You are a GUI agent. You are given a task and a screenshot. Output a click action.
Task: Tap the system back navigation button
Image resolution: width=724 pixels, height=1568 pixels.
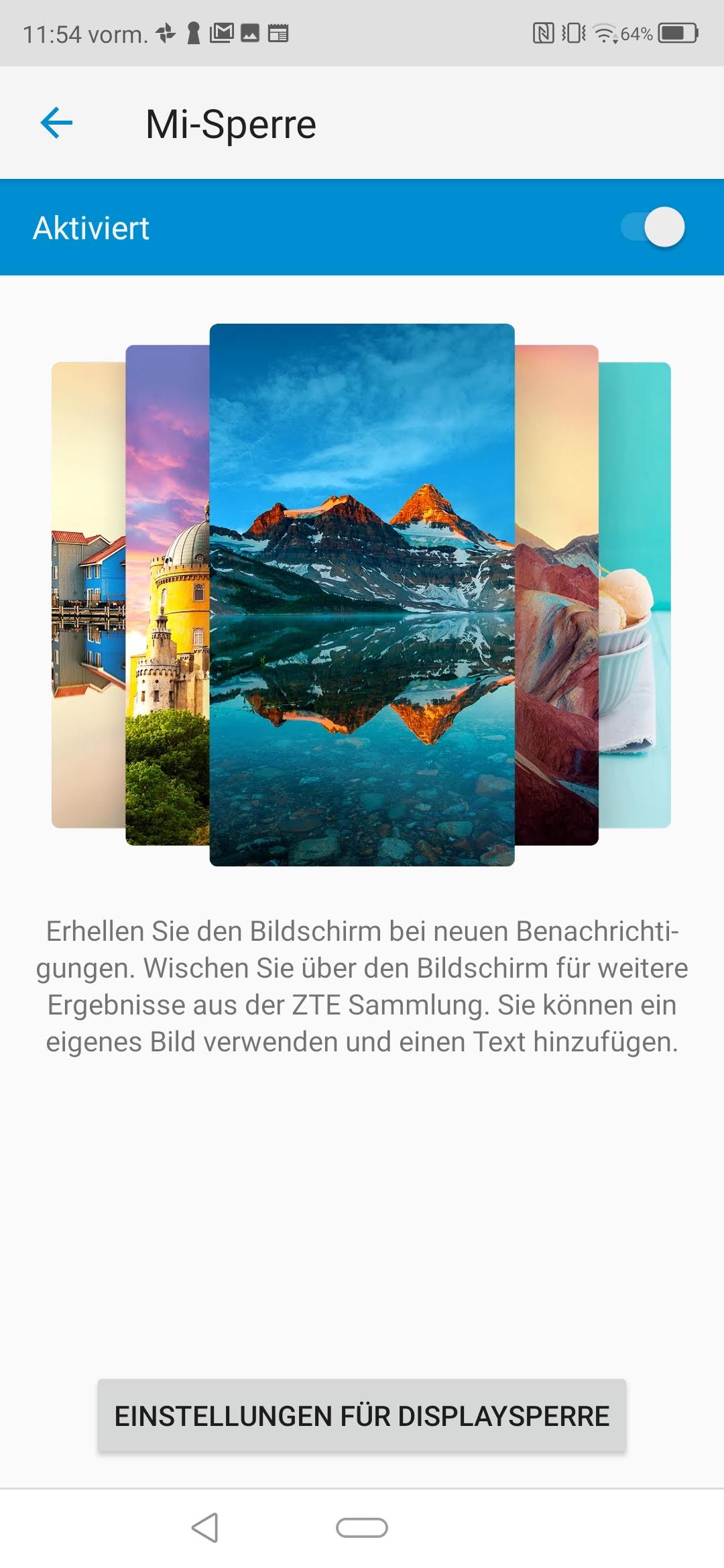[205, 1528]
